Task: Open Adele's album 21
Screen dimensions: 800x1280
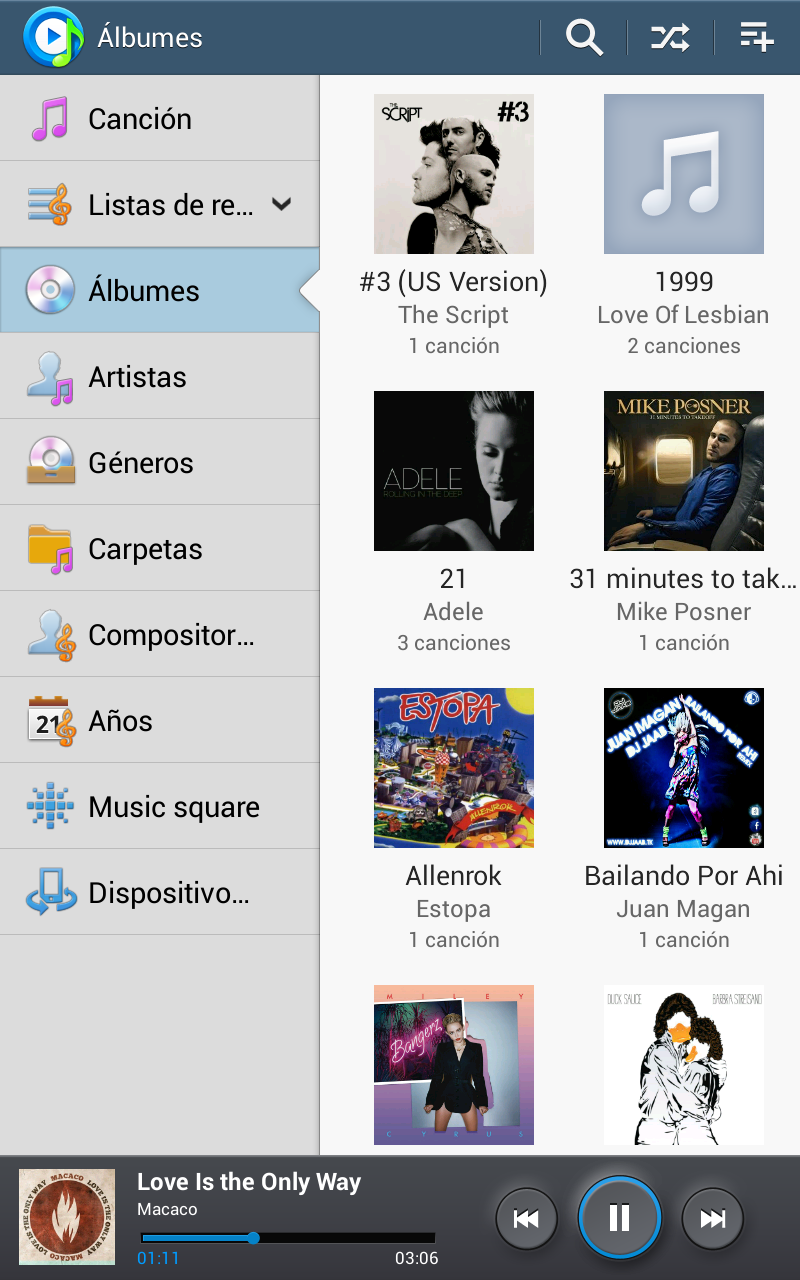Action: point(454,472)
